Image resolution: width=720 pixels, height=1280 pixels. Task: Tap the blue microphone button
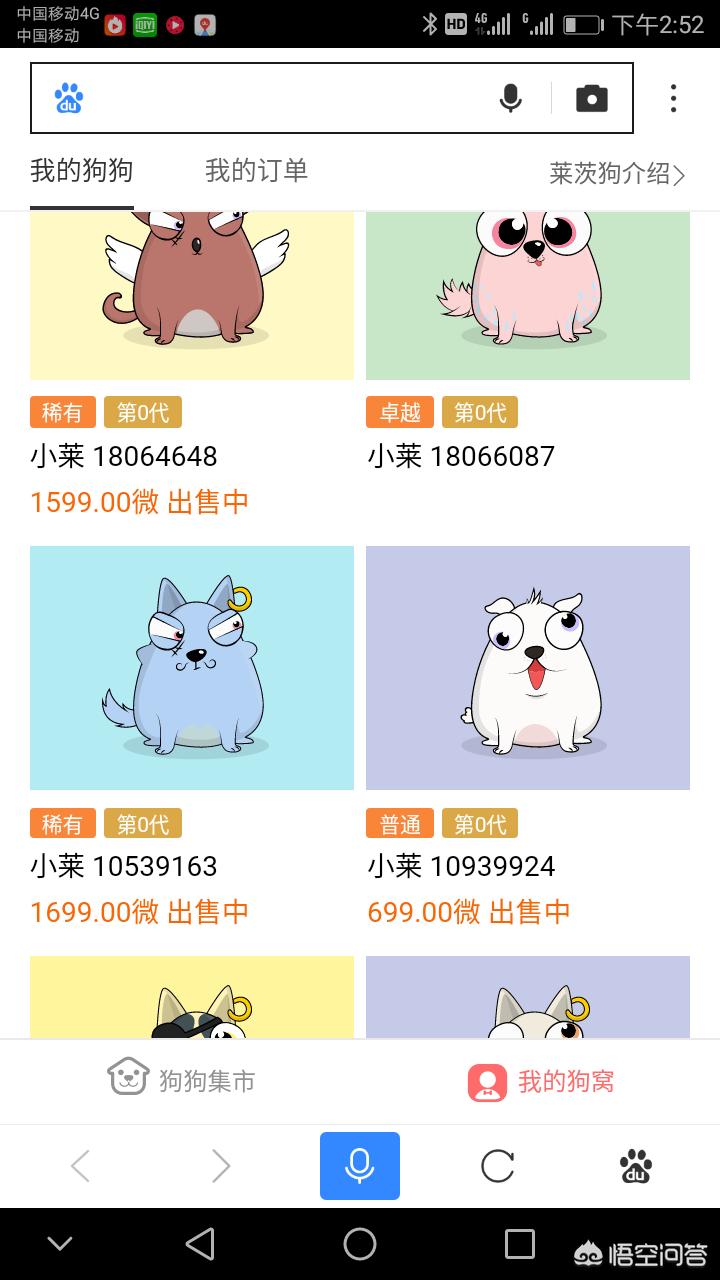point(360,1166)
